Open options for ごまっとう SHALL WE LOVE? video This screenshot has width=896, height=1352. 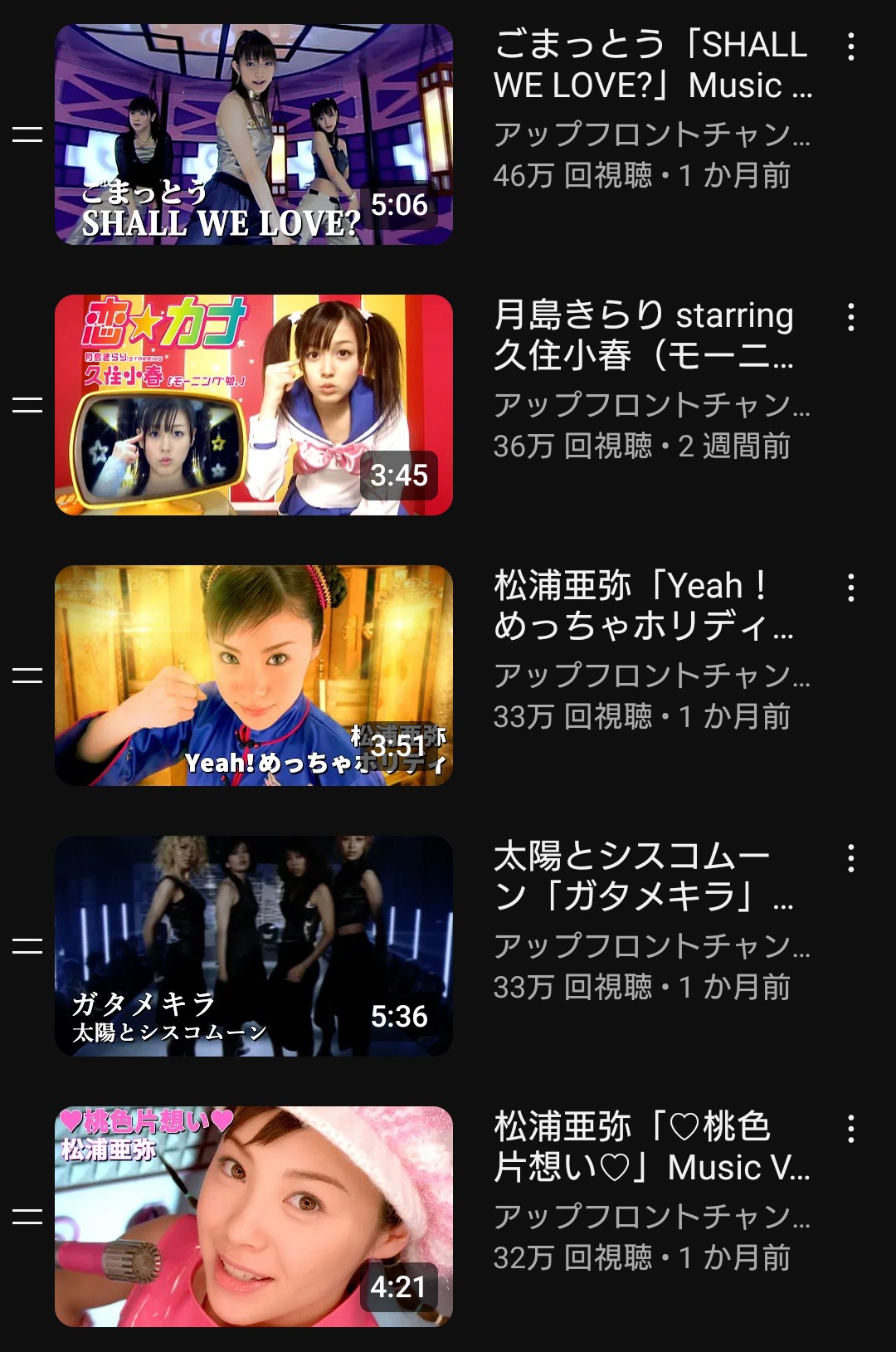click(x=850, y=47)
